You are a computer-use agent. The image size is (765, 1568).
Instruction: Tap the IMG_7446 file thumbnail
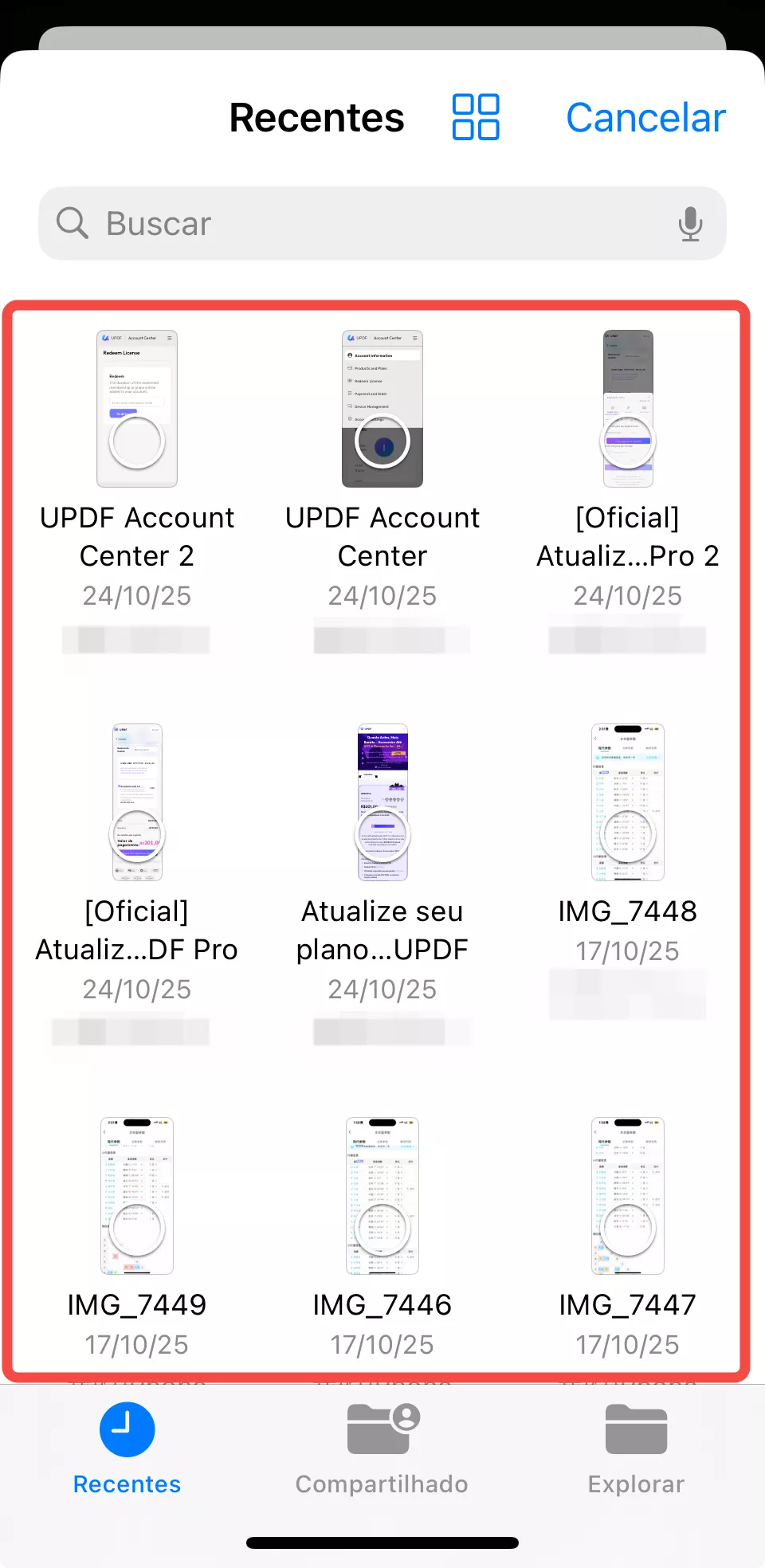[382, 1195]
